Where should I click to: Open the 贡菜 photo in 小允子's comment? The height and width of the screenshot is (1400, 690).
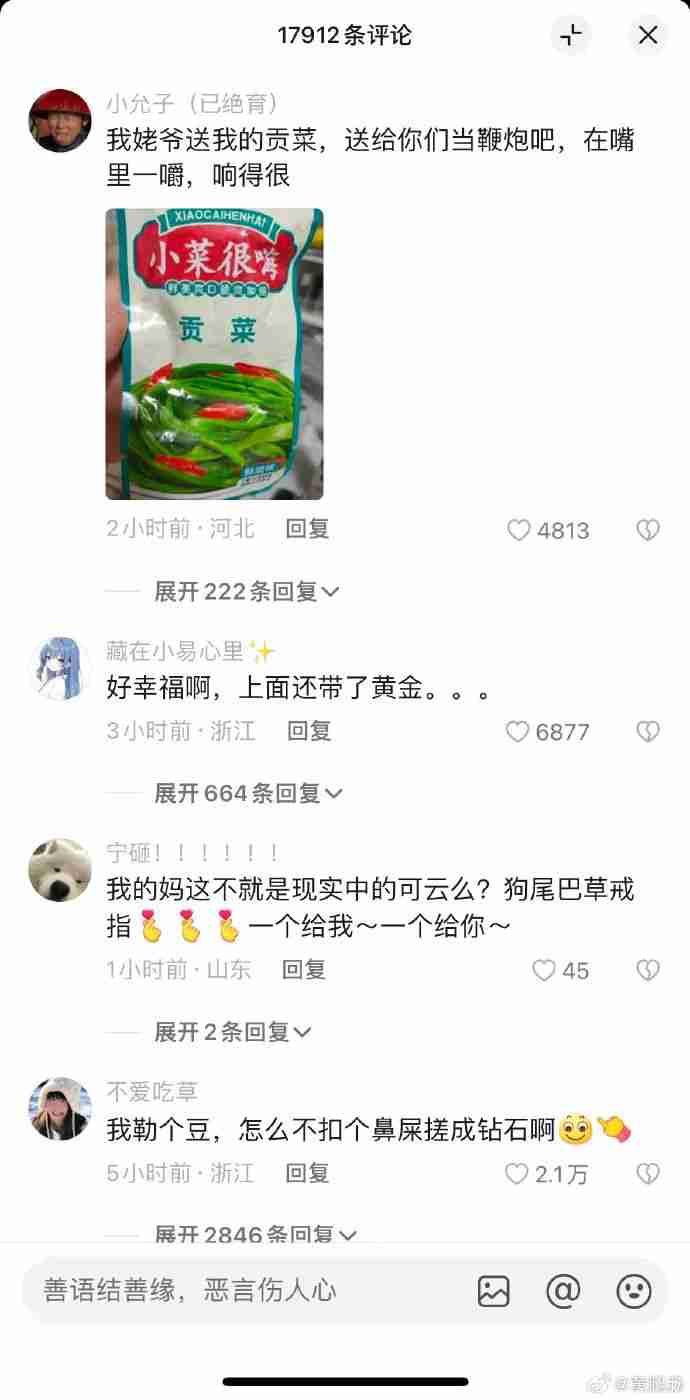click(x=214, y=354)
